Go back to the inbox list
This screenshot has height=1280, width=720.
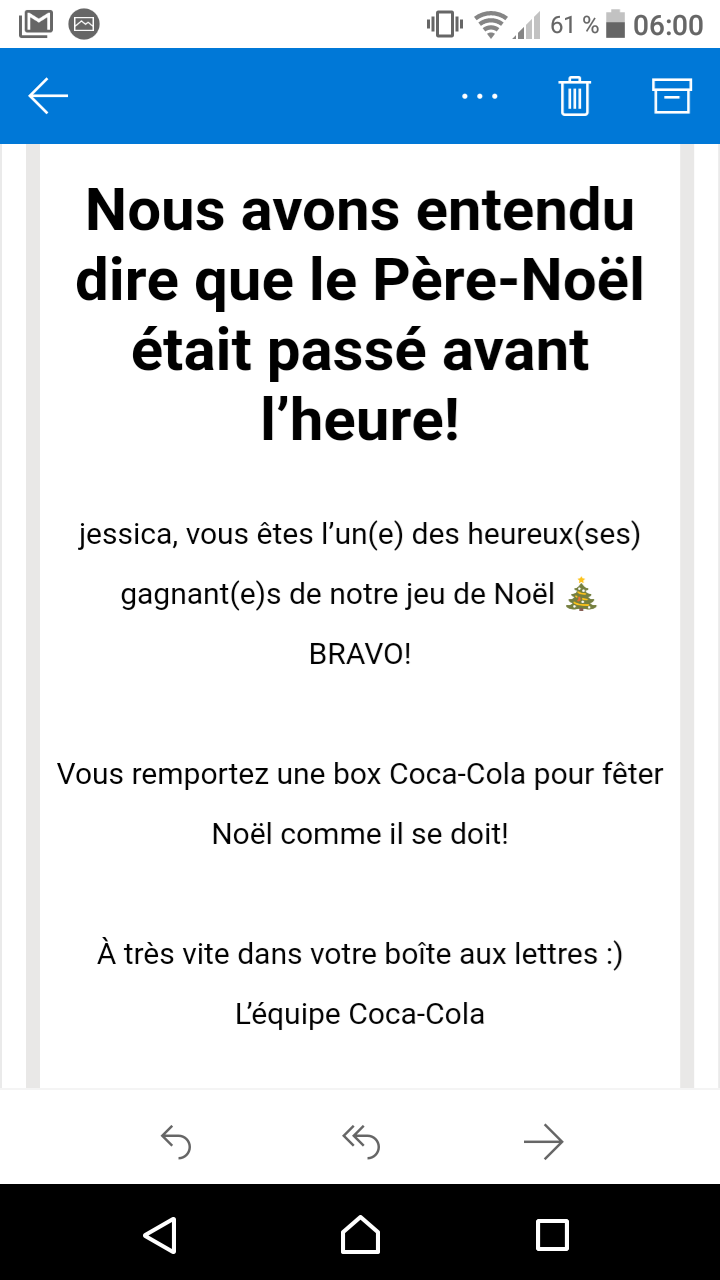(x=48, y=96)
